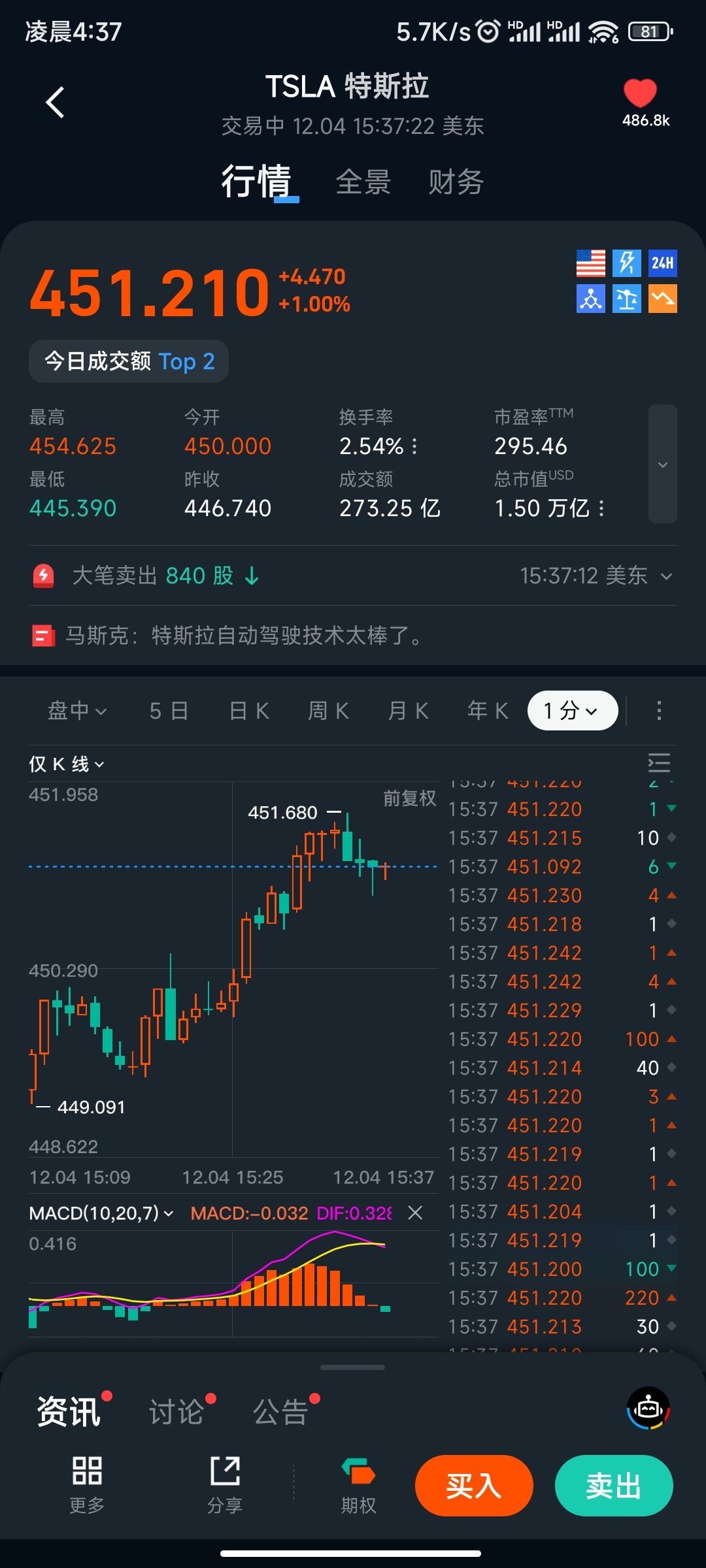Switch the chart to 5 日
The width and height of the screenshot is (706, 1568).
coord(169,711)
